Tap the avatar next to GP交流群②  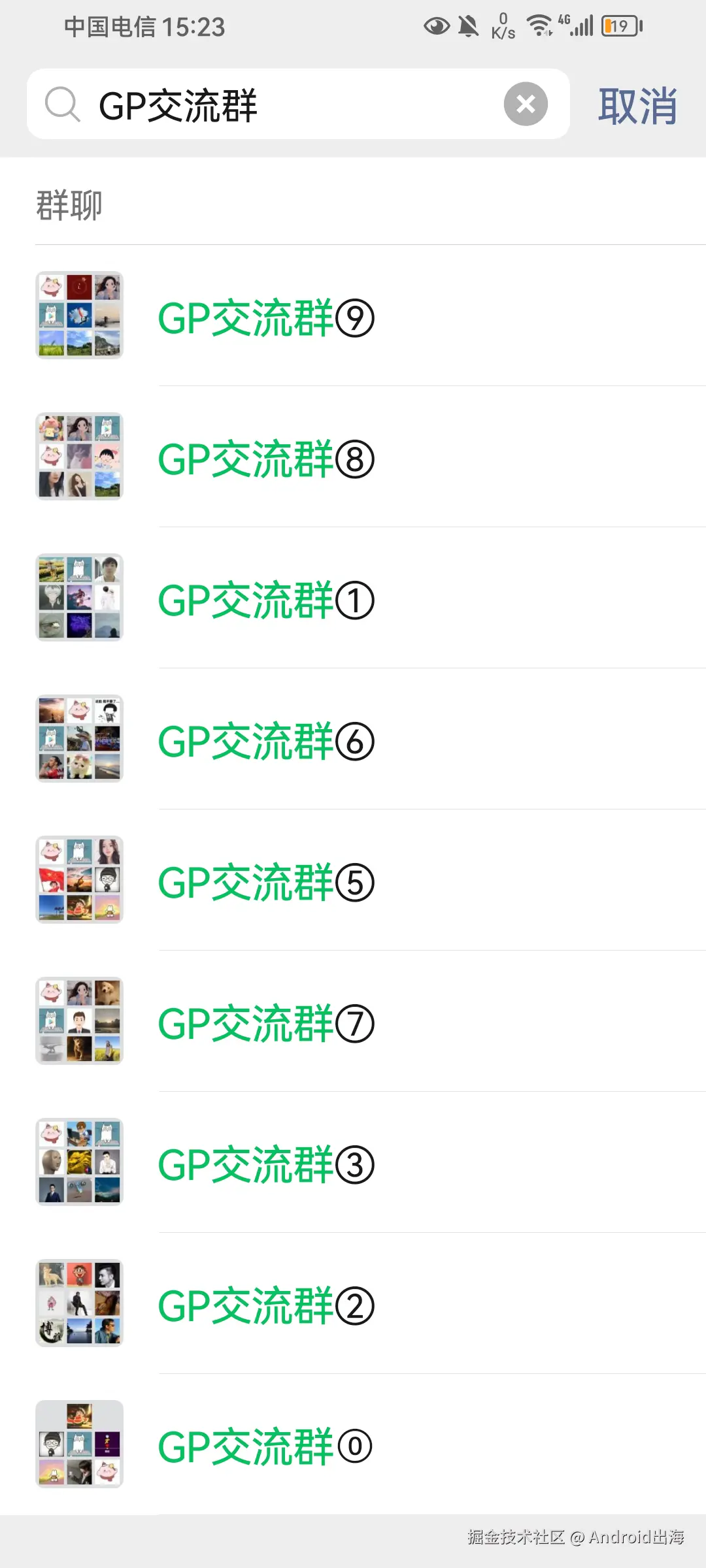pyautogui.click(x=78, y=1303)
